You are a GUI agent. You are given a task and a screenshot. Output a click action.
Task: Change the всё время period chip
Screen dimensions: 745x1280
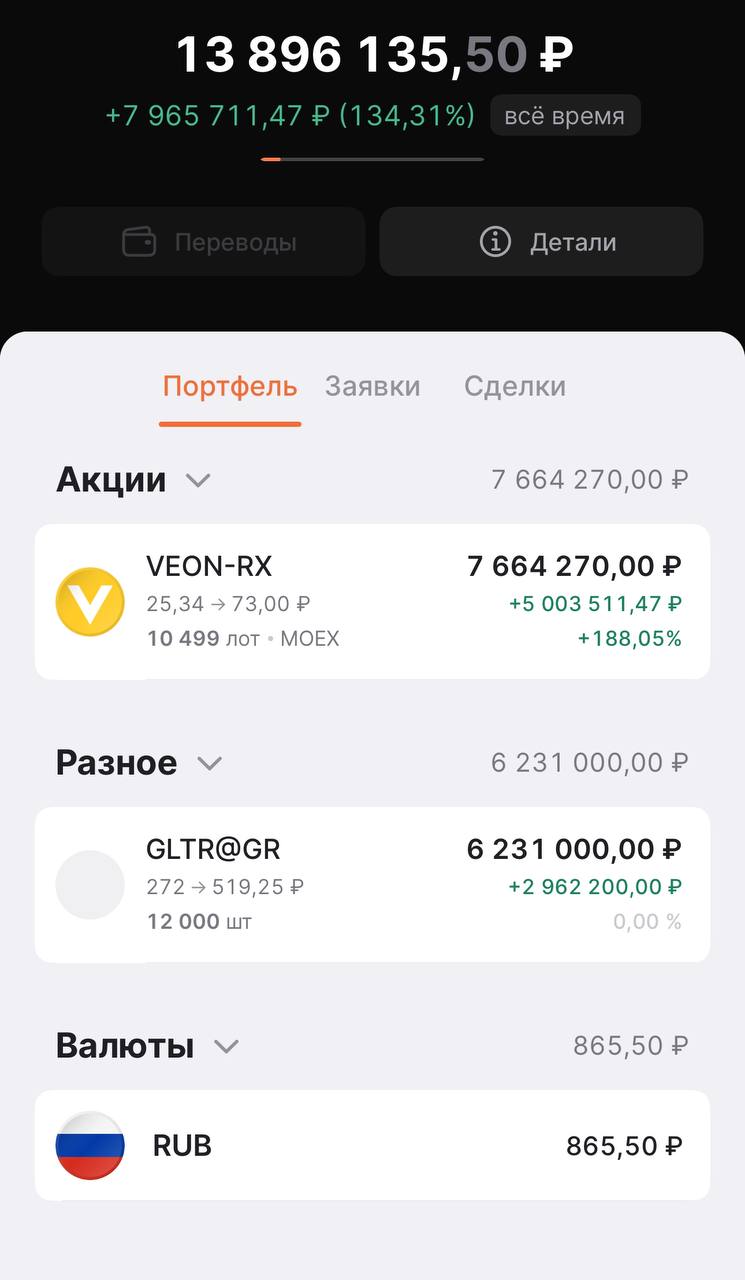pos(565,116)
